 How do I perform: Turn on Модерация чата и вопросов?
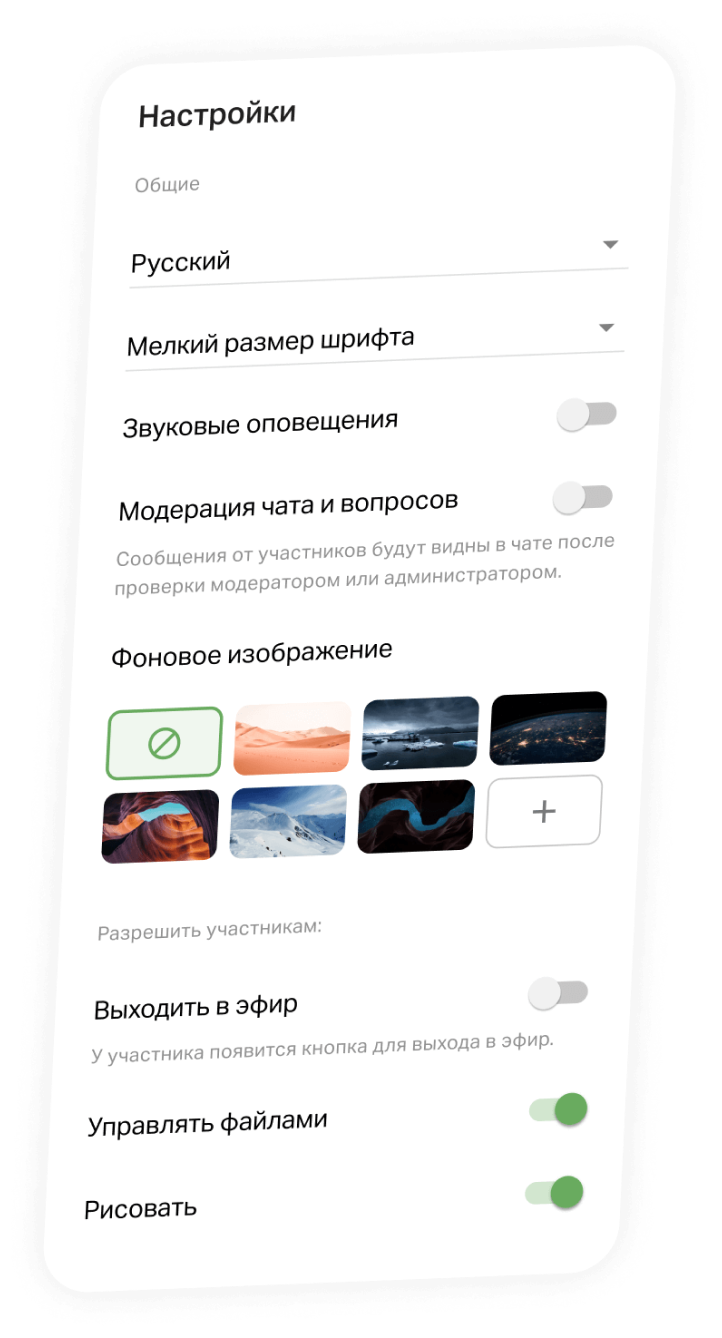click(x=583, y=497)
